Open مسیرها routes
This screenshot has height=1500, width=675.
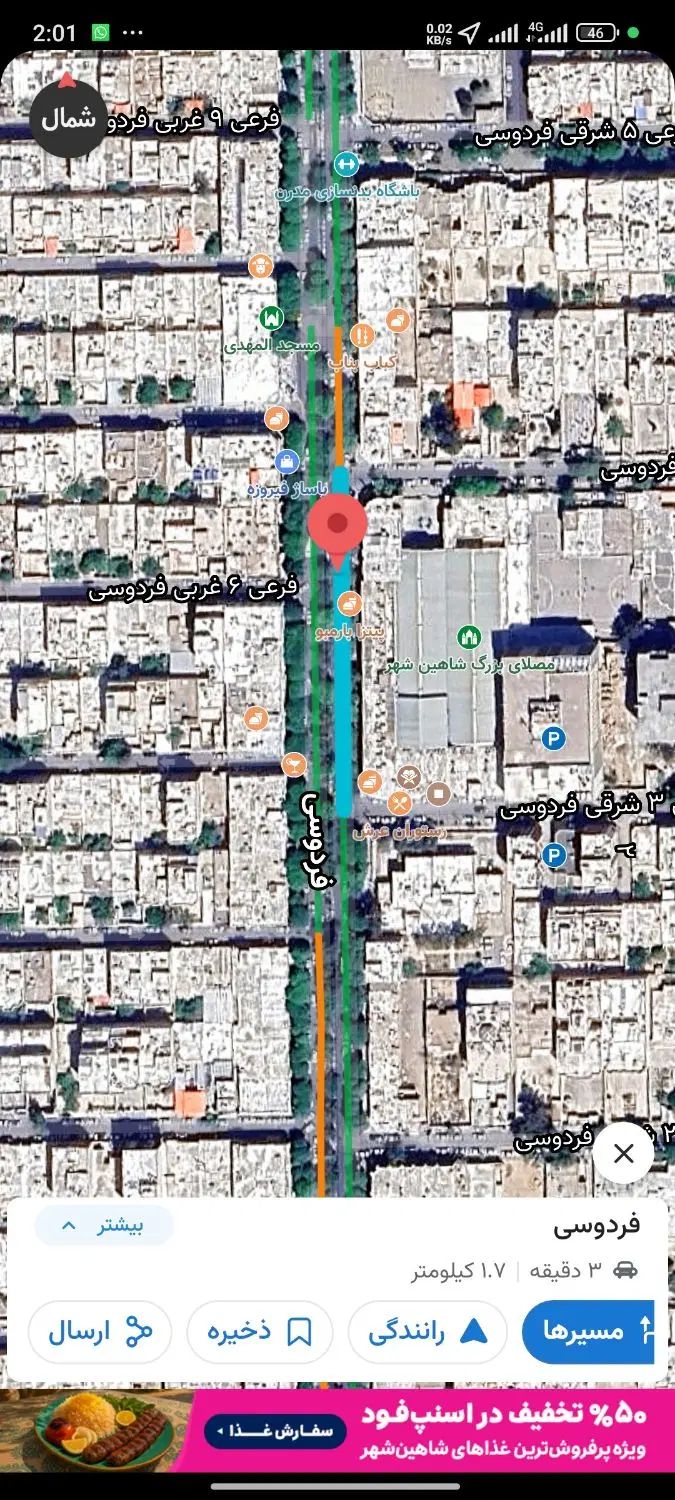click(588, 1331)
